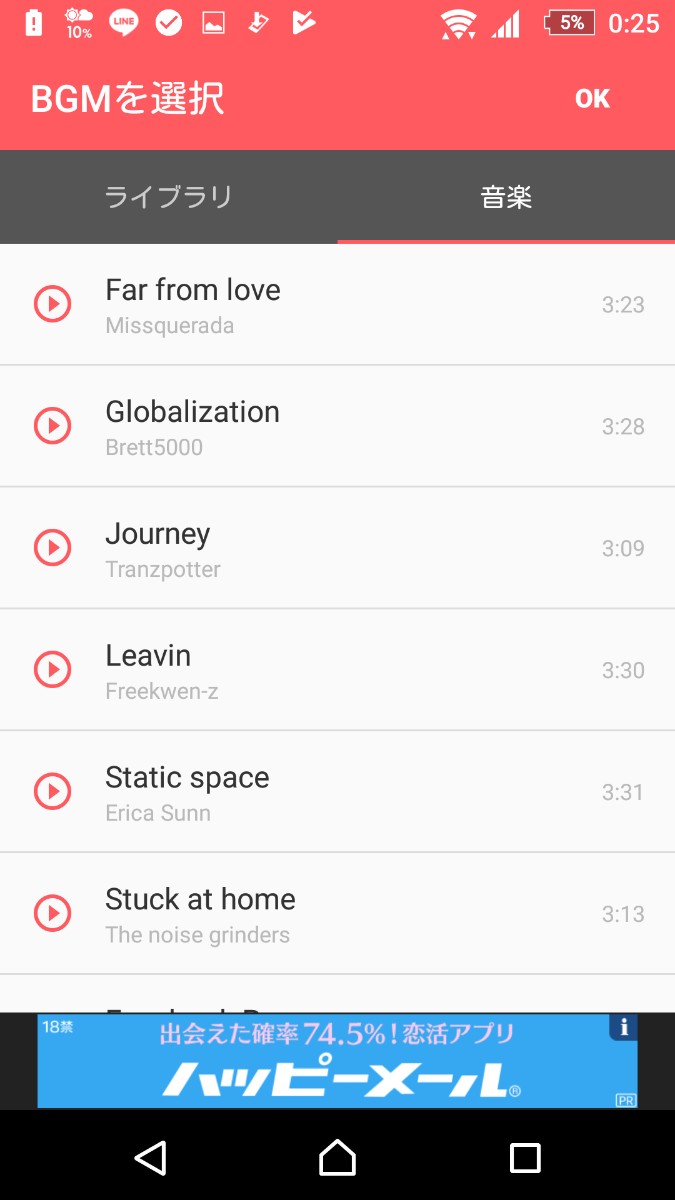Choose Globalization by Brett5000
The height and width of the screenshot is (1200, 675).
[x=300, y=427]
